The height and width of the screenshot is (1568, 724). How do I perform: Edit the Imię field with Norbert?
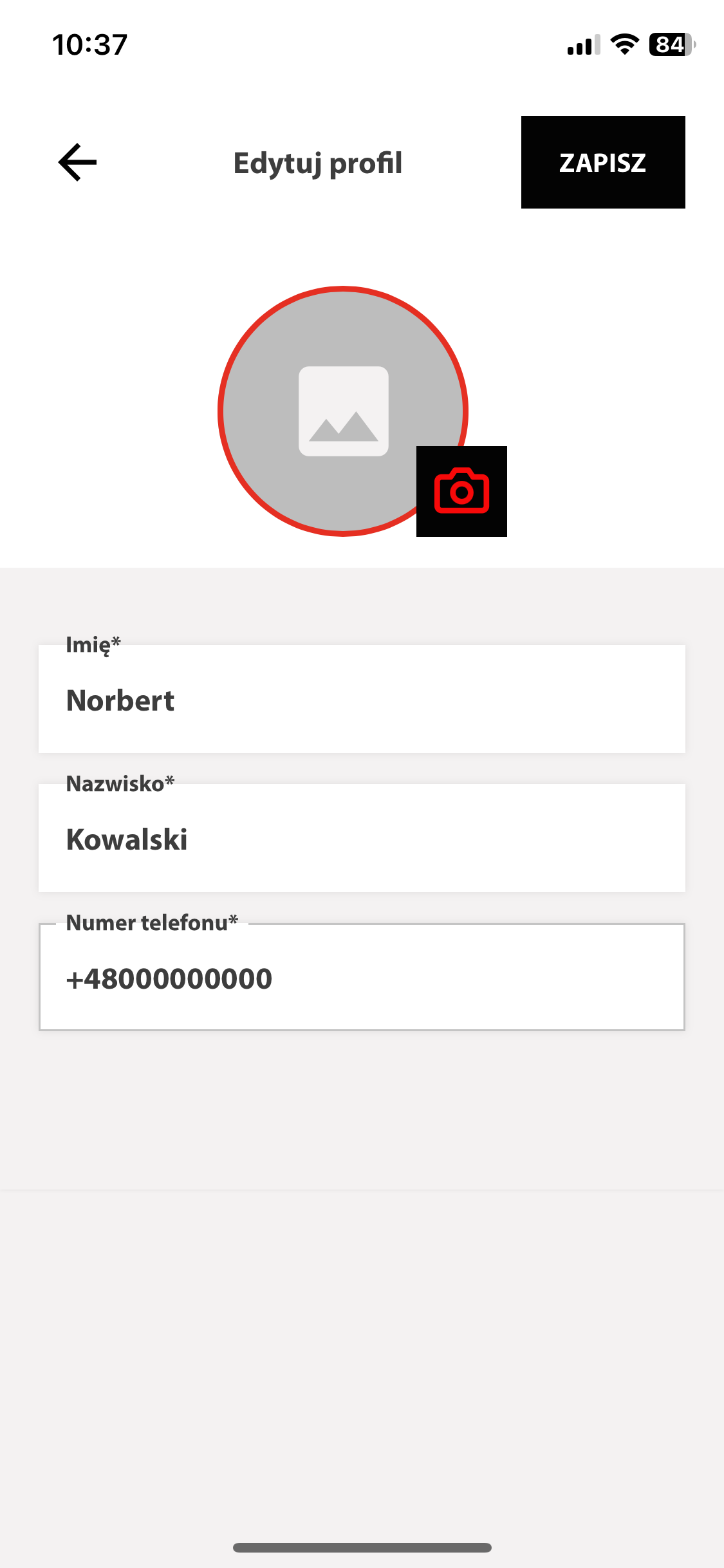[x=362, y=700]
